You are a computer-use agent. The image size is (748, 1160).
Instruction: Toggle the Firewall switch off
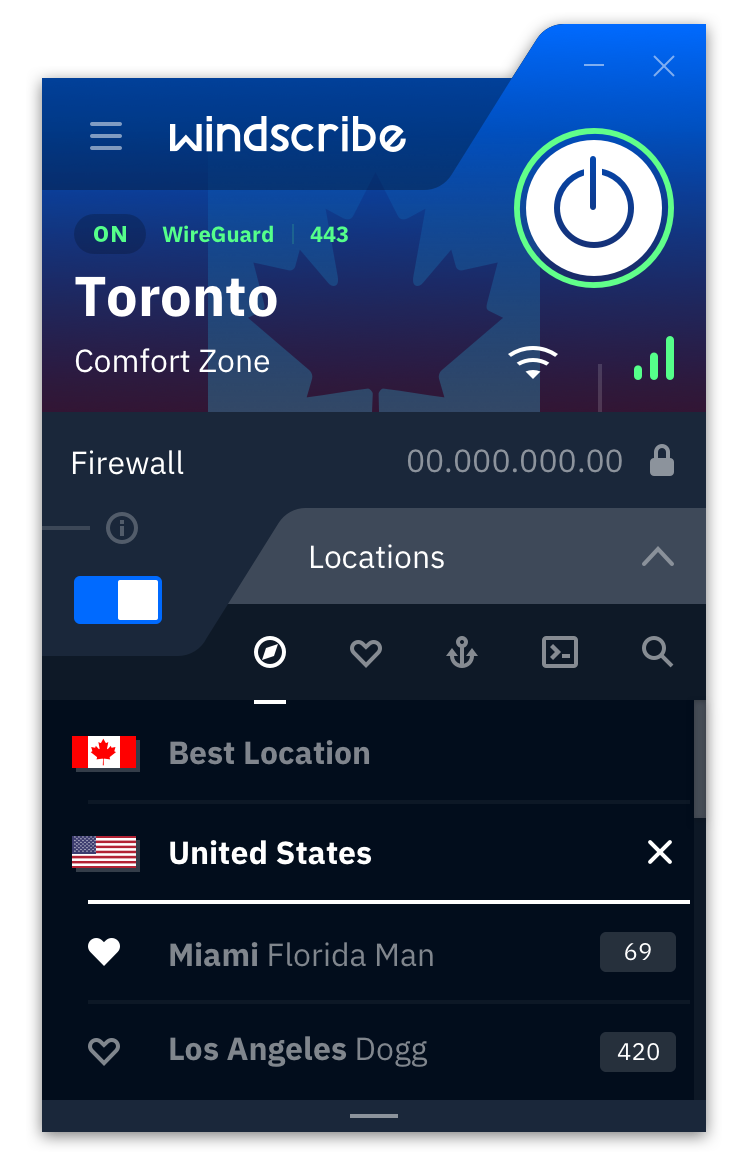pyautogui.click(x=118, y=600)
